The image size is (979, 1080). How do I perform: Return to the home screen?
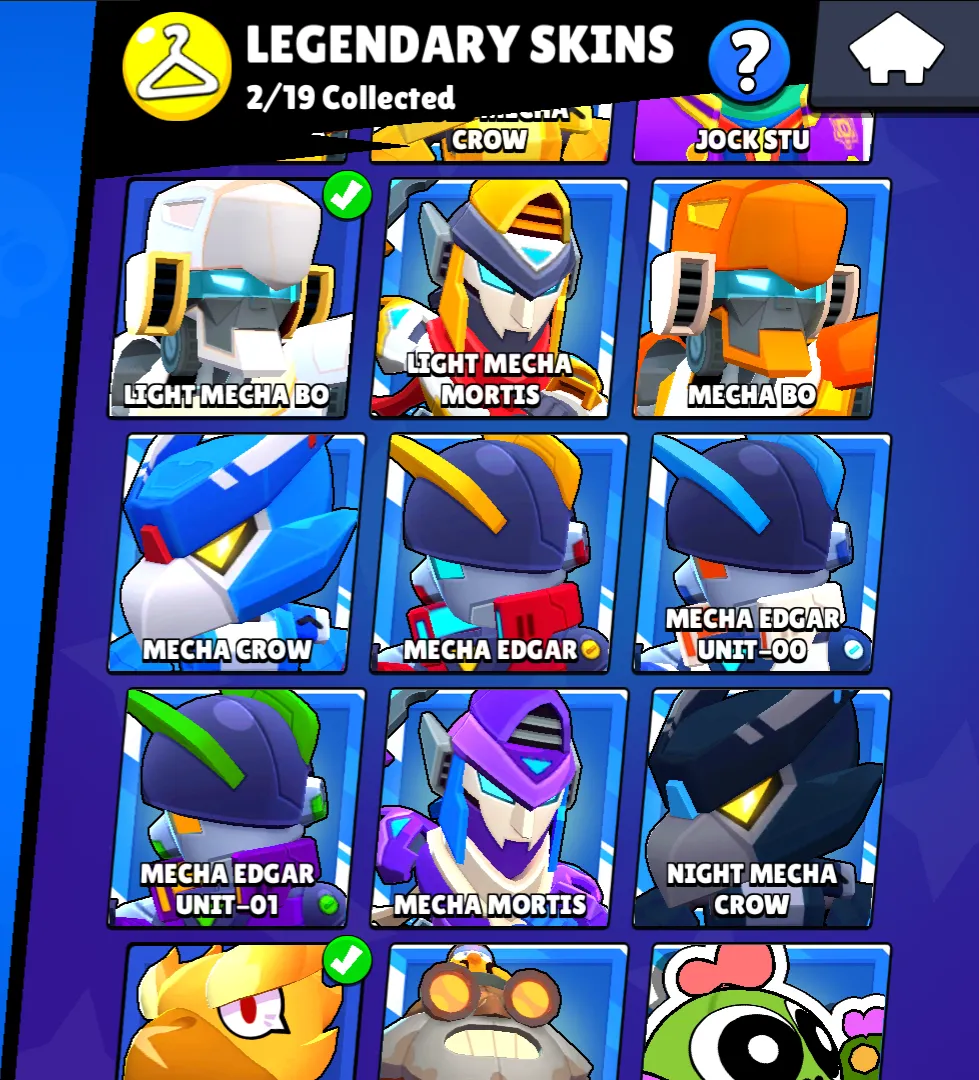[897, 50]
